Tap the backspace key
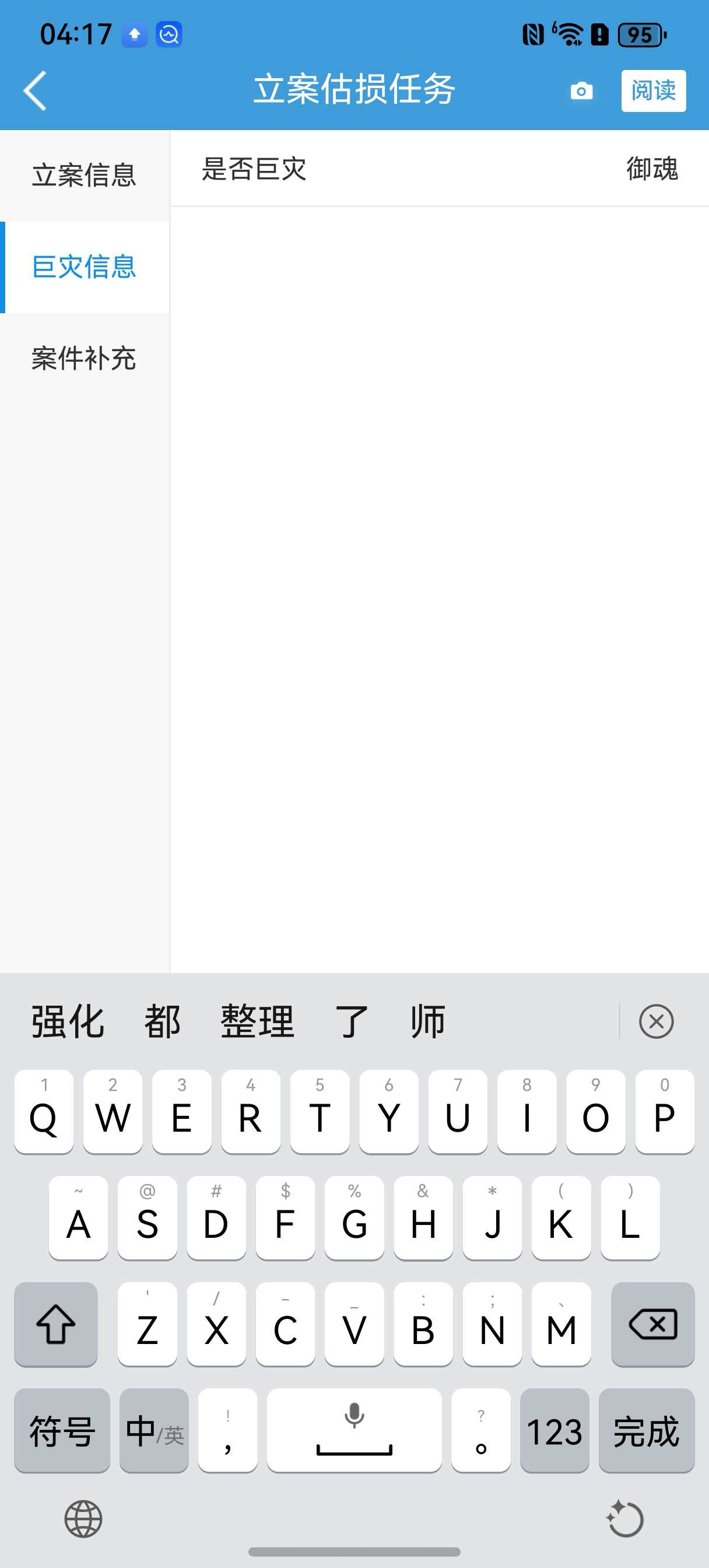The width and height of the screenshot is (709, 1568). [x=652, y=1324]
